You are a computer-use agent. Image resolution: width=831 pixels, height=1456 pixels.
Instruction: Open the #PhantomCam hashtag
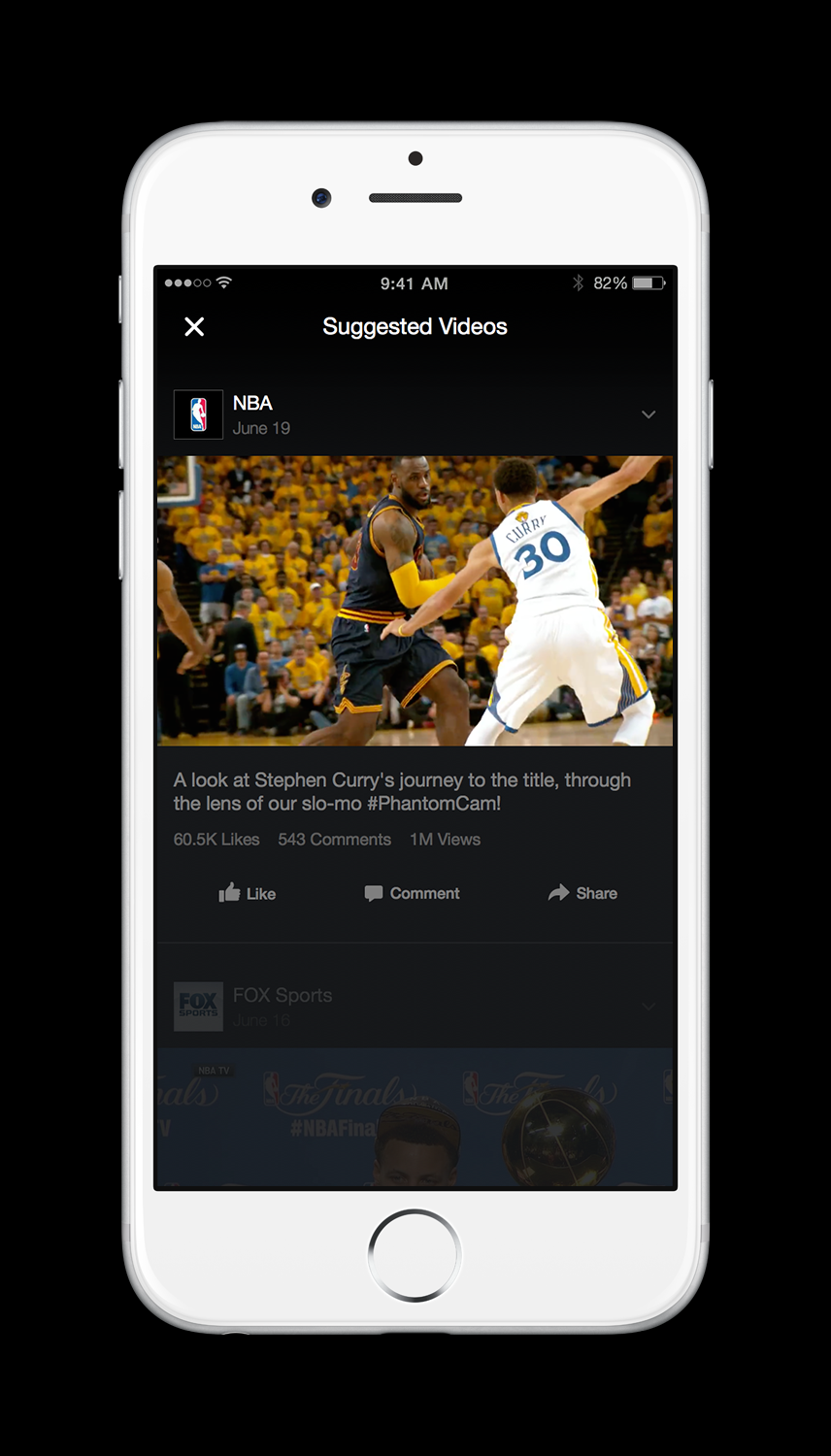click(433, 804)
